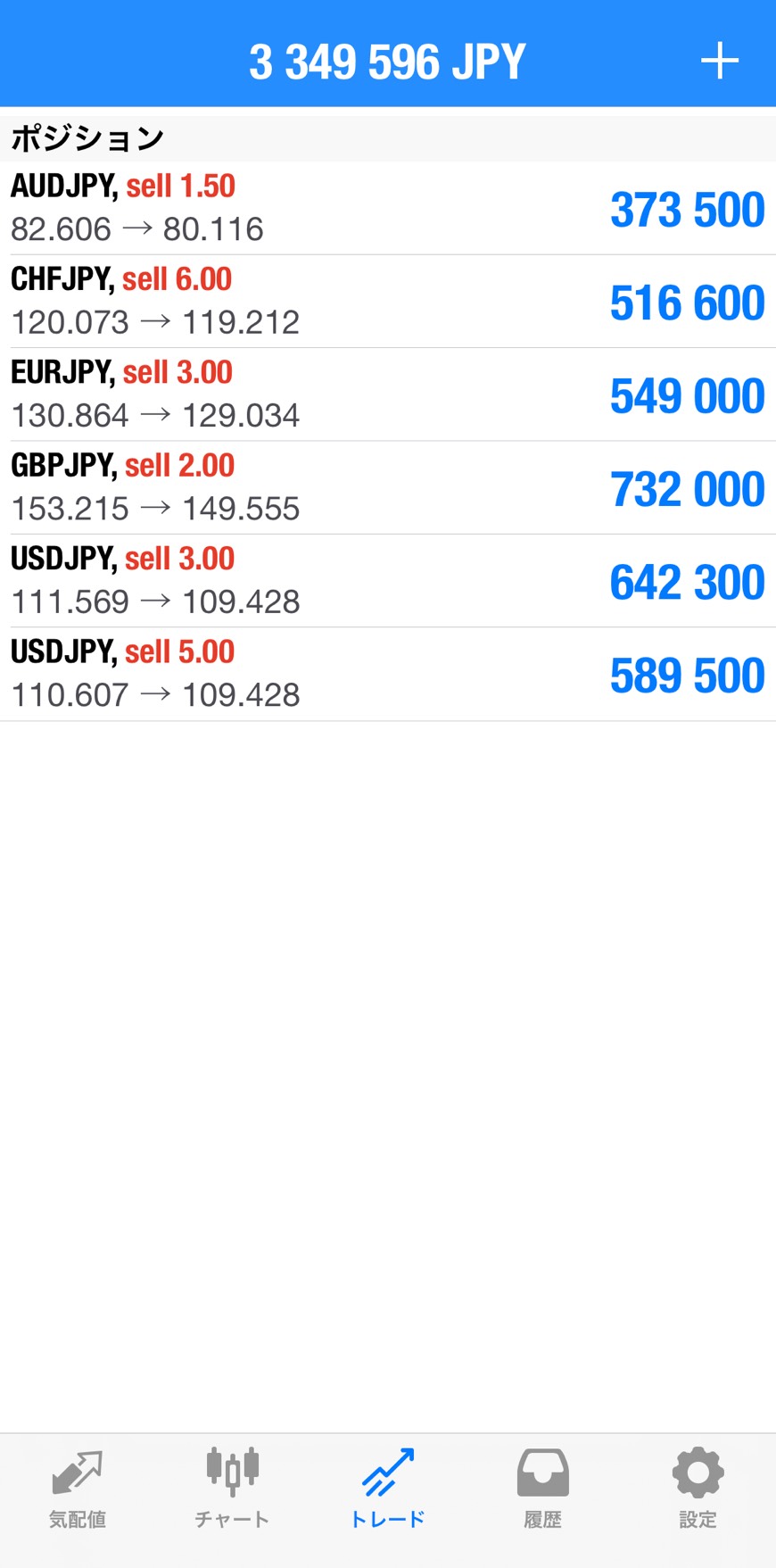Open the AUDJPY sell 1.50 position

(x=388, y=208)
